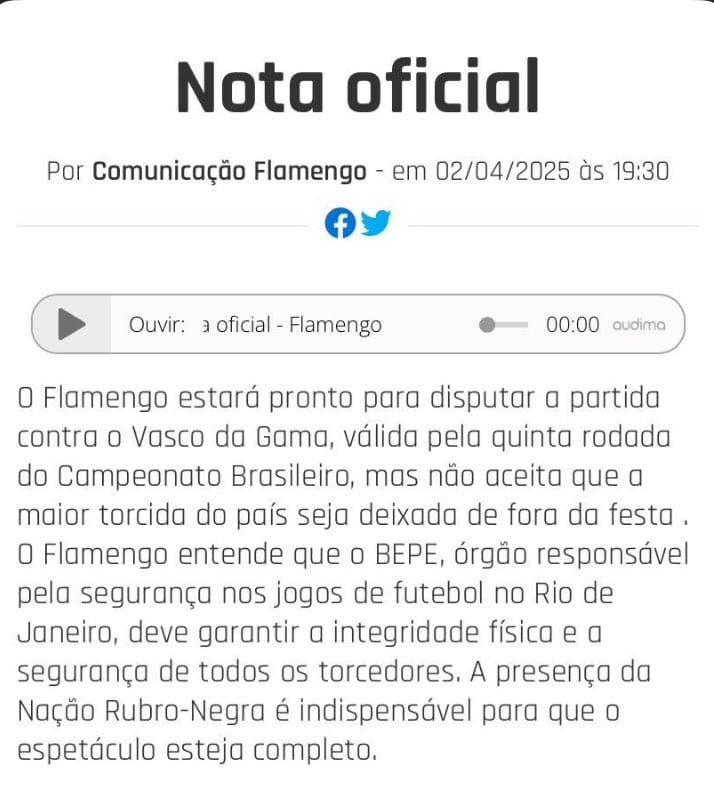
Task: Tap the audio progress slider
Action: pyautogui.click(x=503, y=325)
